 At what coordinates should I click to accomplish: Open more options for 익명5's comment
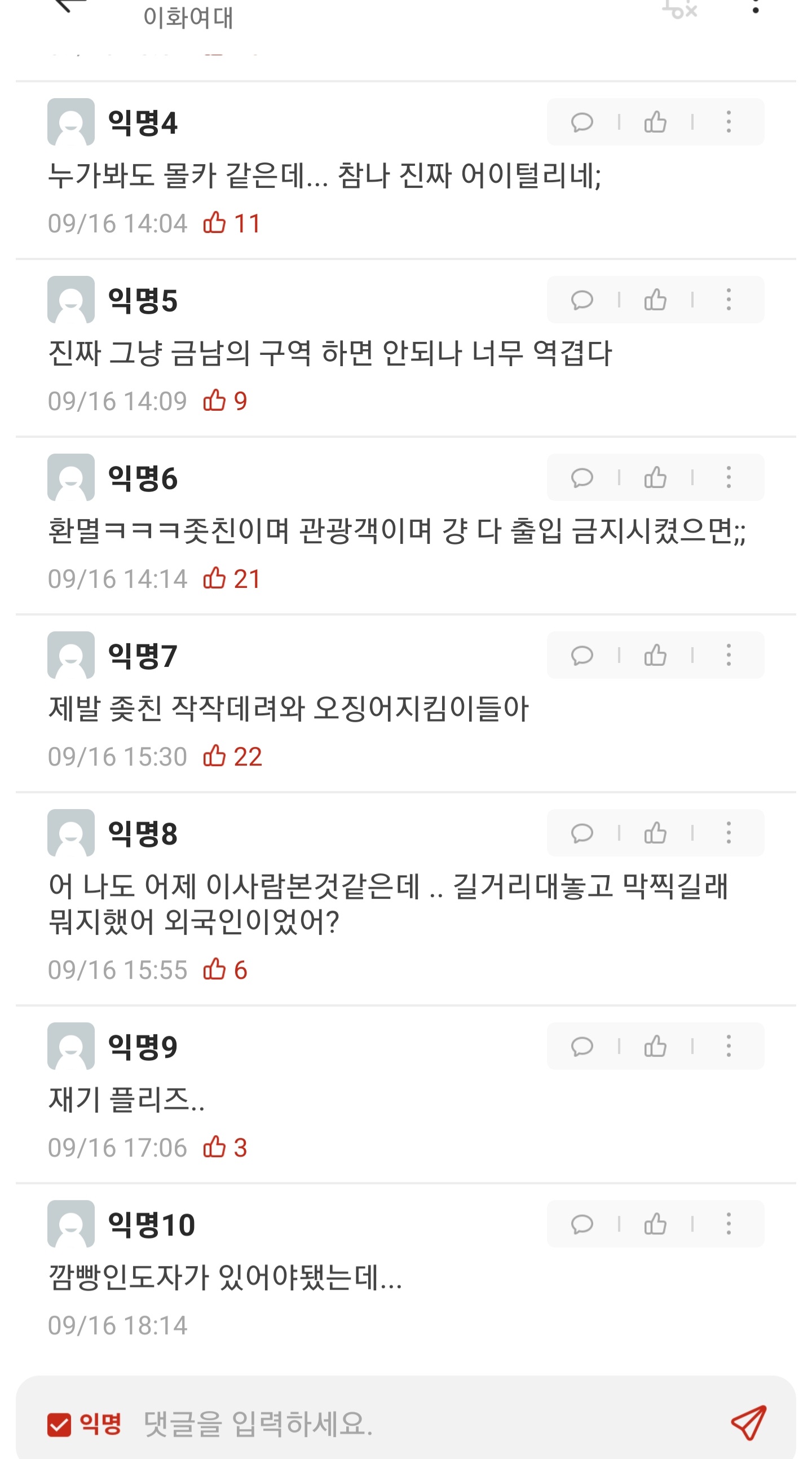728,300
